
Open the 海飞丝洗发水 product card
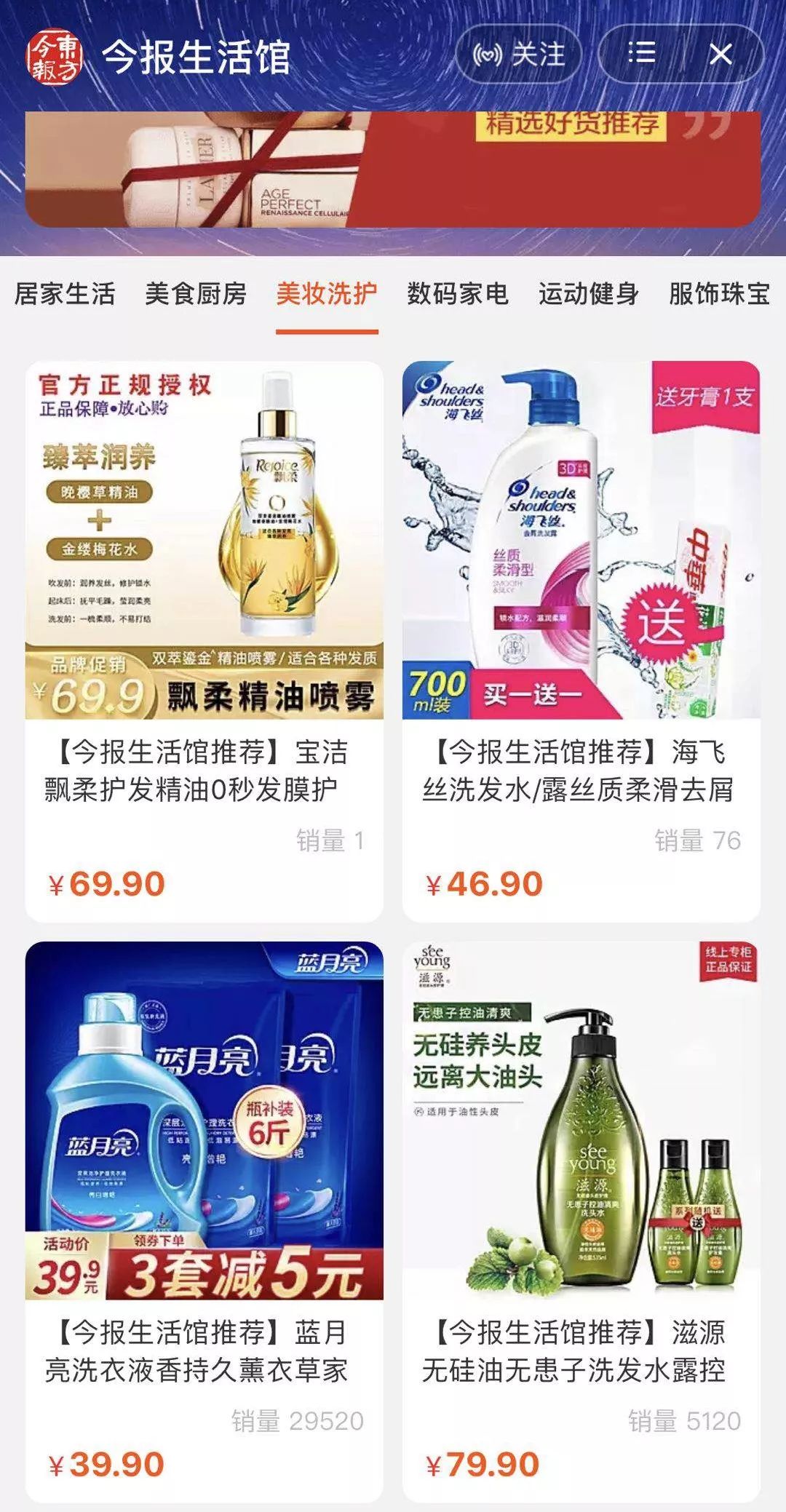tap(581, 642)
